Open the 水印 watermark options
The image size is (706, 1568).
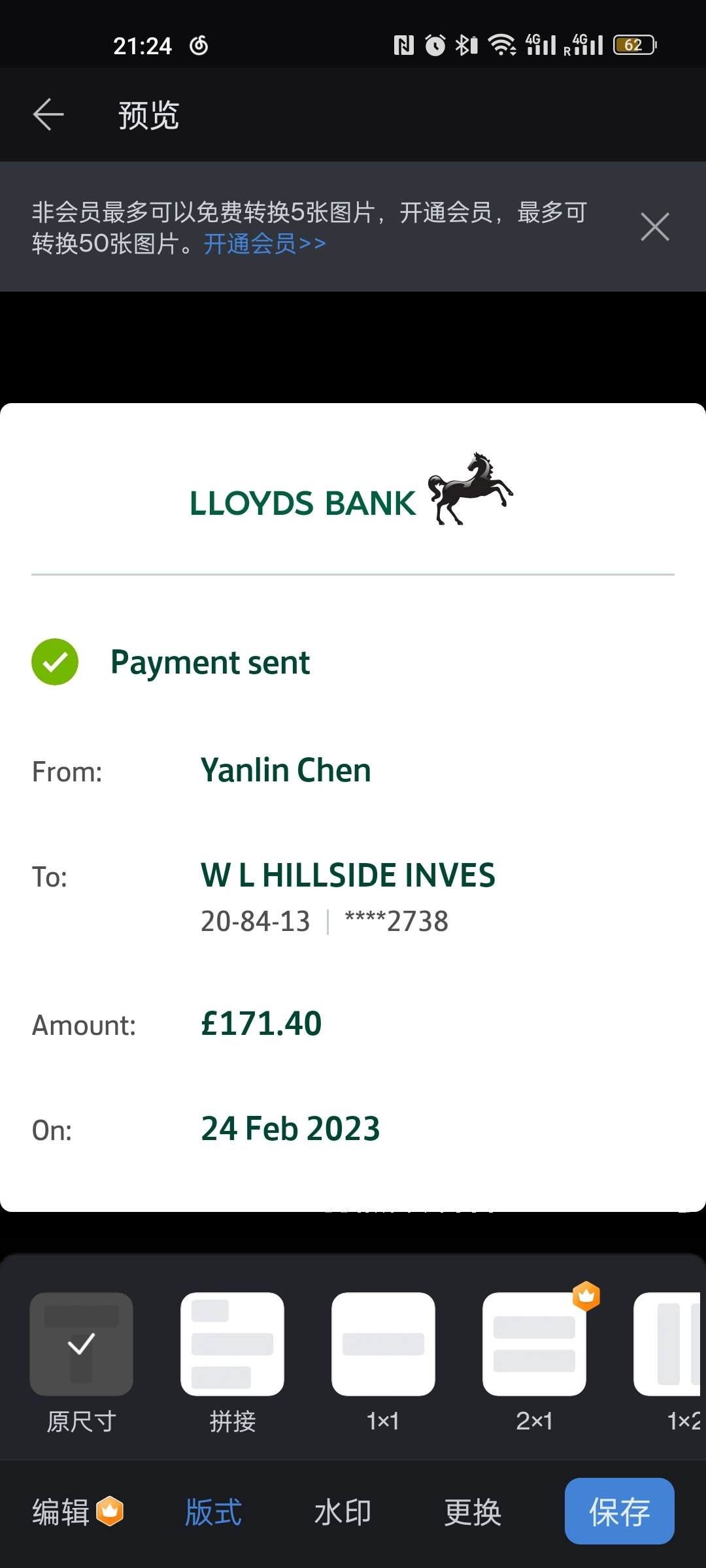343,1512
